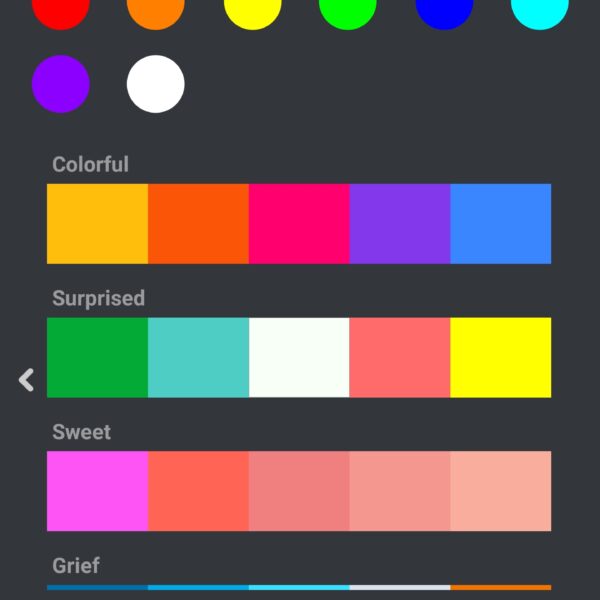Select the green color circle
This screenshot has width=600, height=600.
pos(347,10)
